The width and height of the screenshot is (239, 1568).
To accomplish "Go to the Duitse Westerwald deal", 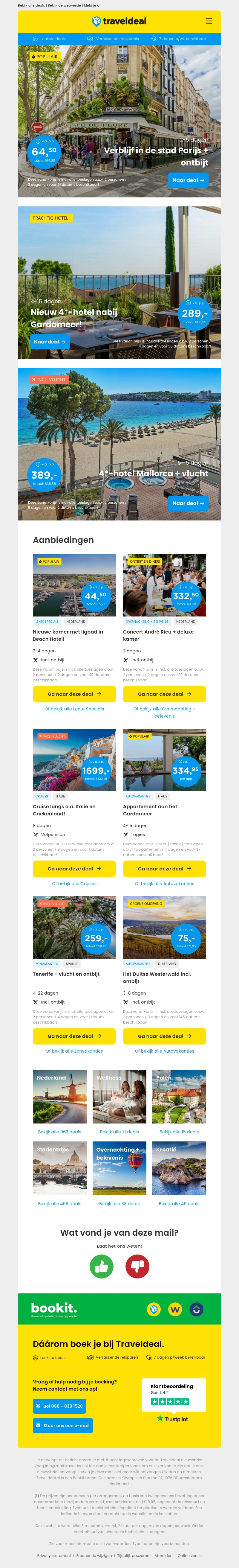I will tap(164, 1035).
